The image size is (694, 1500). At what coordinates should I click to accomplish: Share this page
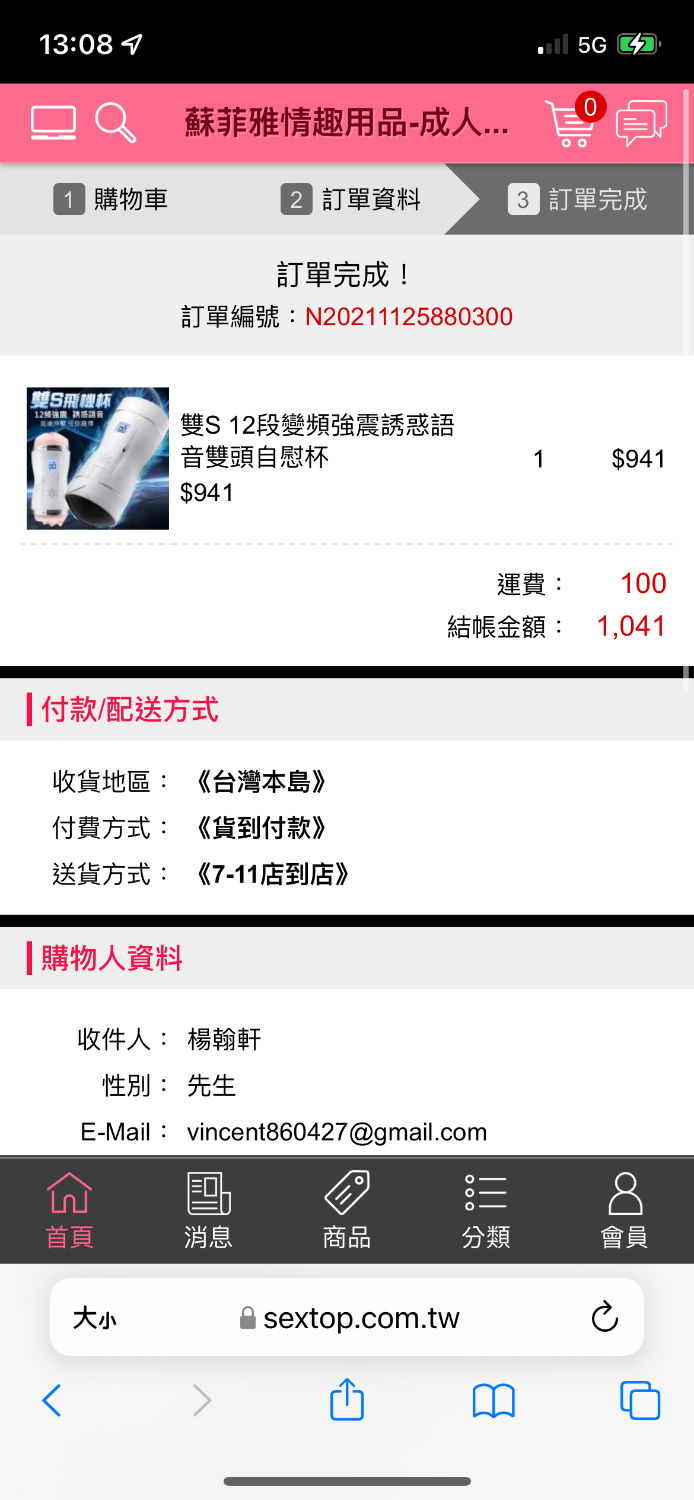point(346,1399)
